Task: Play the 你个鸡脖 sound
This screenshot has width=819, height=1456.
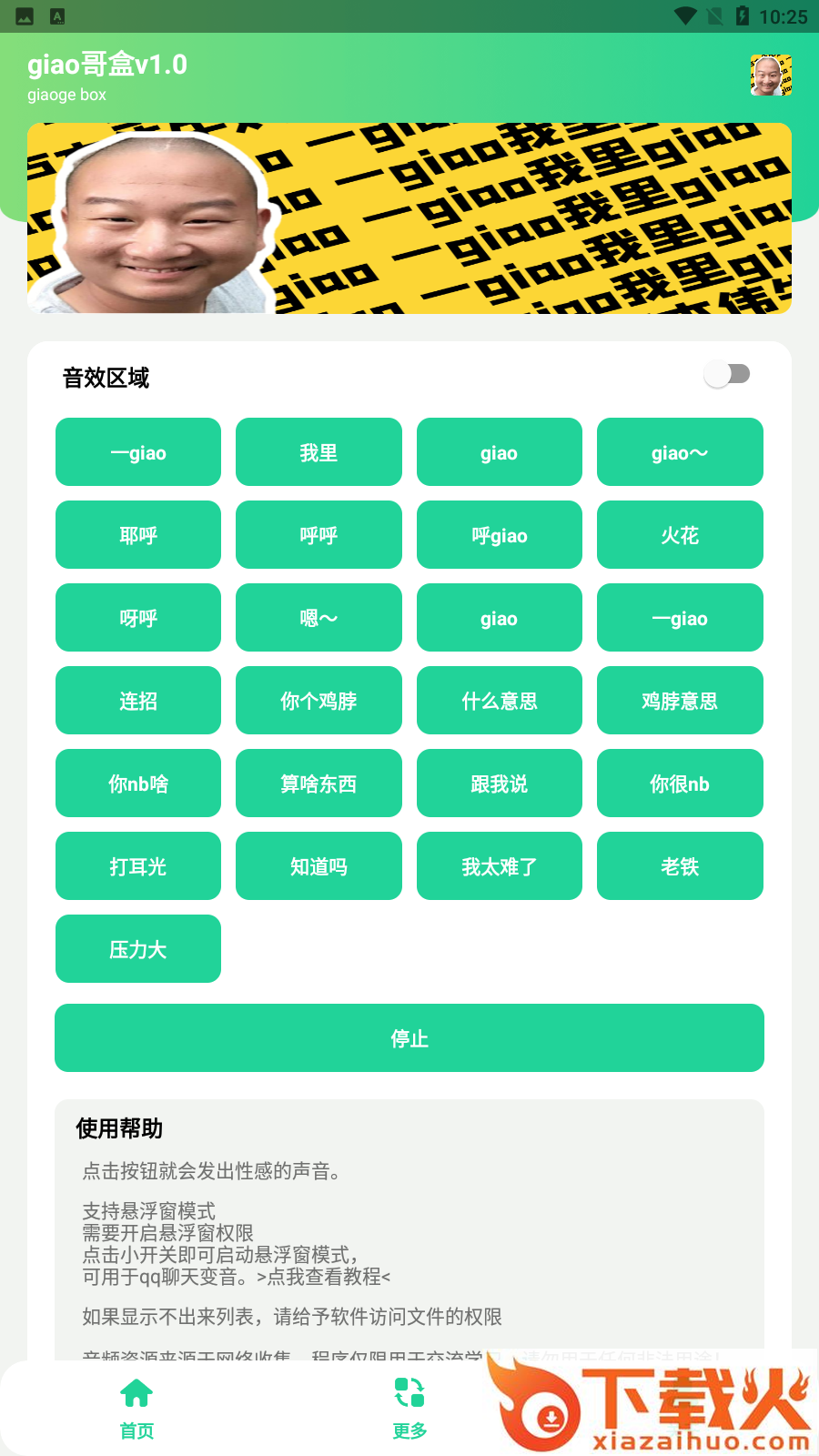Action: pyautogui.click(x=318, y=701)
